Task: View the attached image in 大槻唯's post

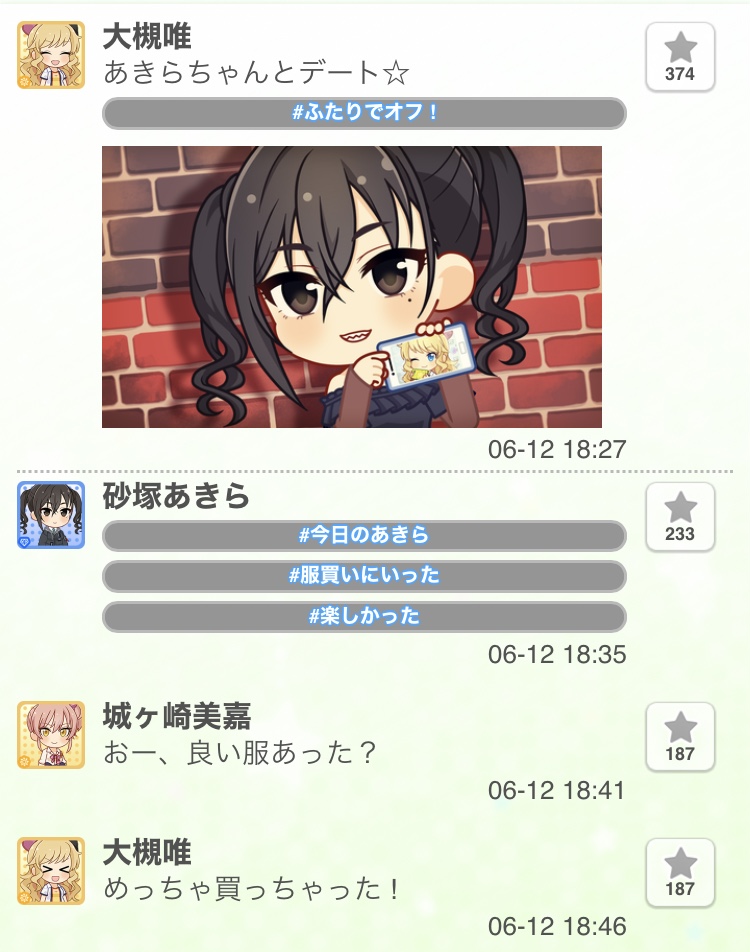Action: pyautogui.click(x=352, y=287)
